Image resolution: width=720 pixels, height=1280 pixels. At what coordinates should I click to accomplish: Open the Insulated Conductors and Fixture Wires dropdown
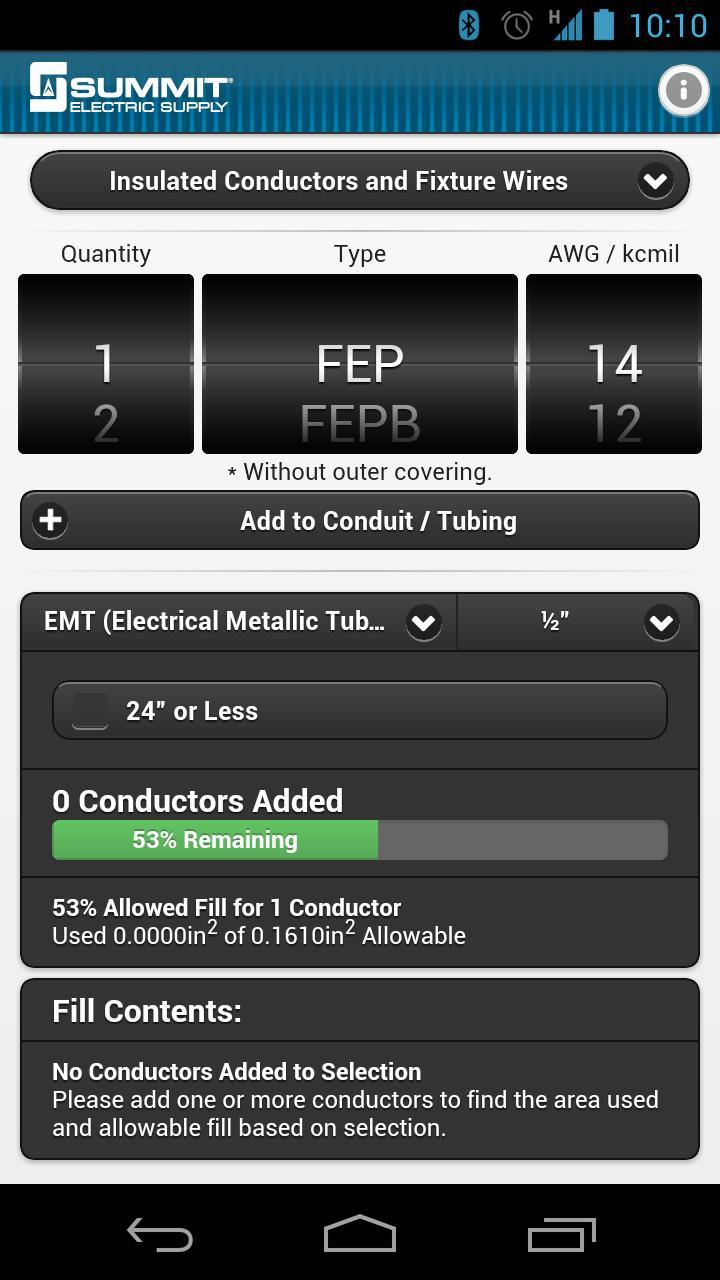coord(358,181)
